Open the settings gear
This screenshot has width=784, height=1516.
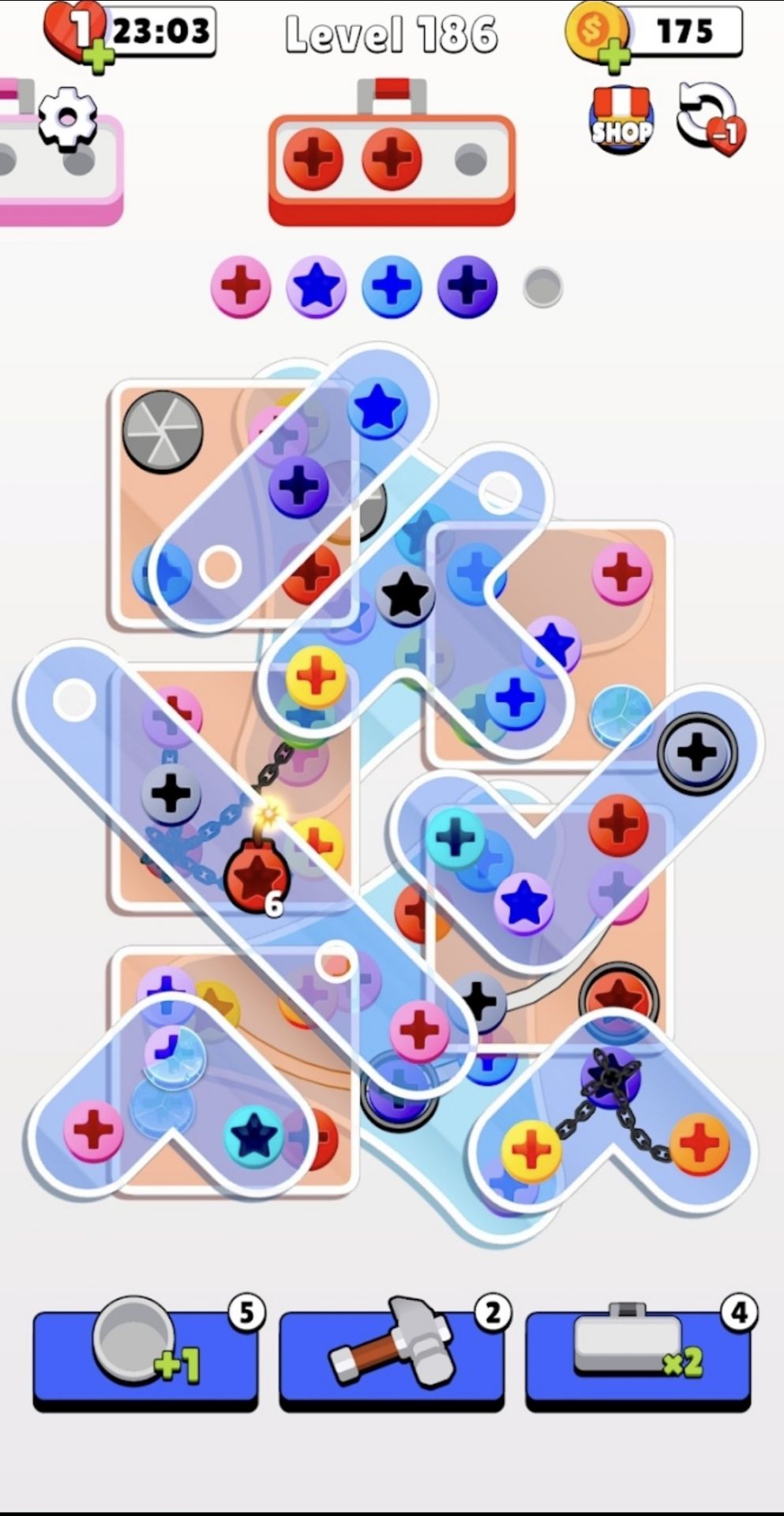[x=68, y=119]
